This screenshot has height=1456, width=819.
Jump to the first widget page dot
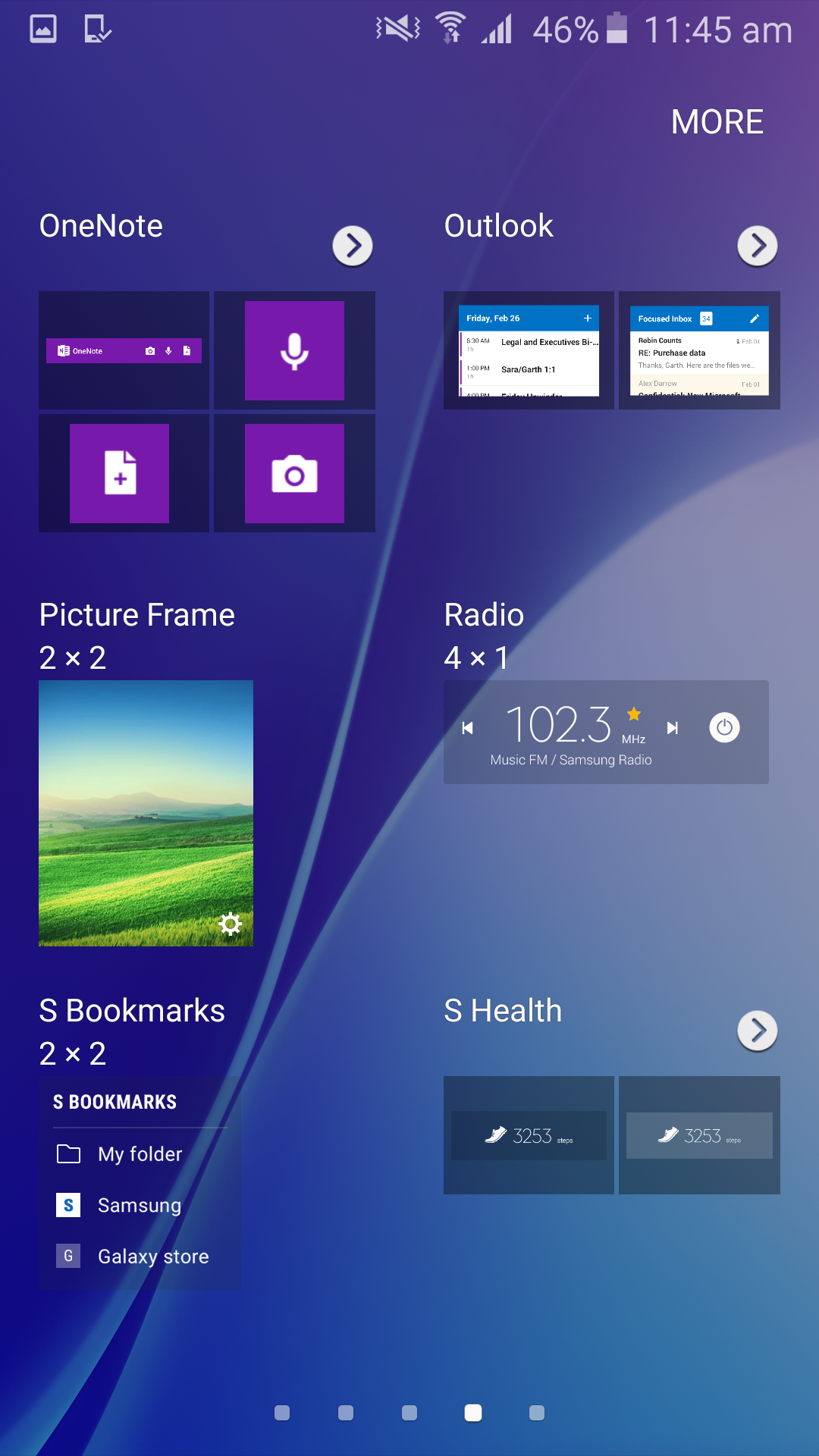282,1413
